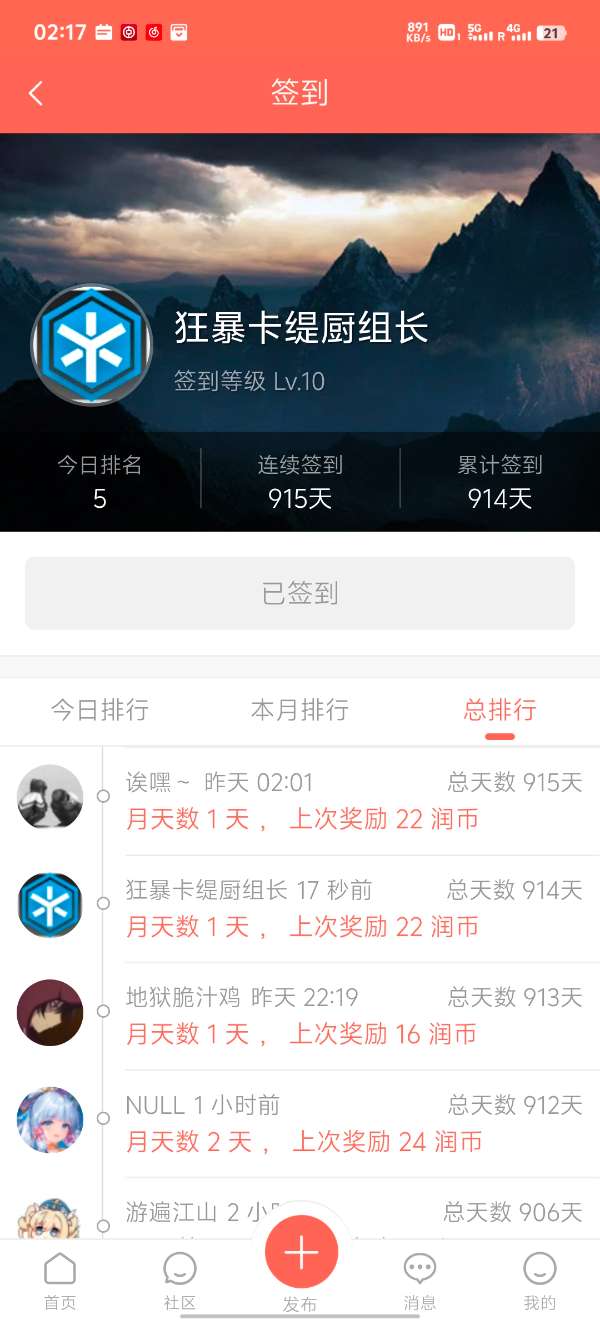Go to 首页 in bottom navigation
The image size is (600, 1320).
click(x=60, y=1280)
